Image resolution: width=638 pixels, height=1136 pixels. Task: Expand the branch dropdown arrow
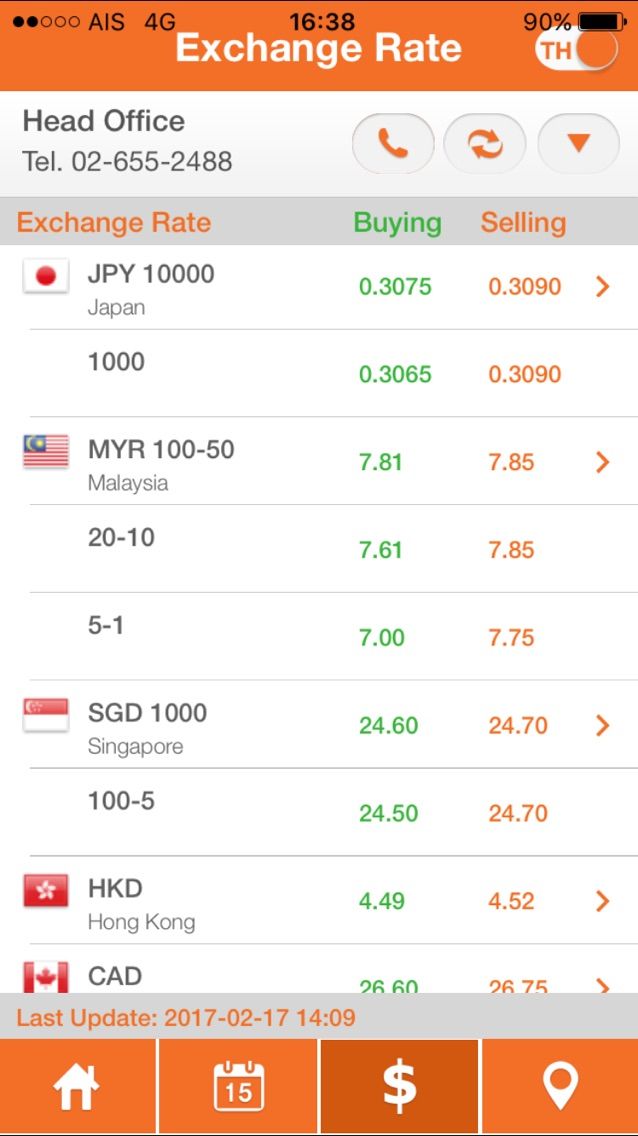click(578, 144)
